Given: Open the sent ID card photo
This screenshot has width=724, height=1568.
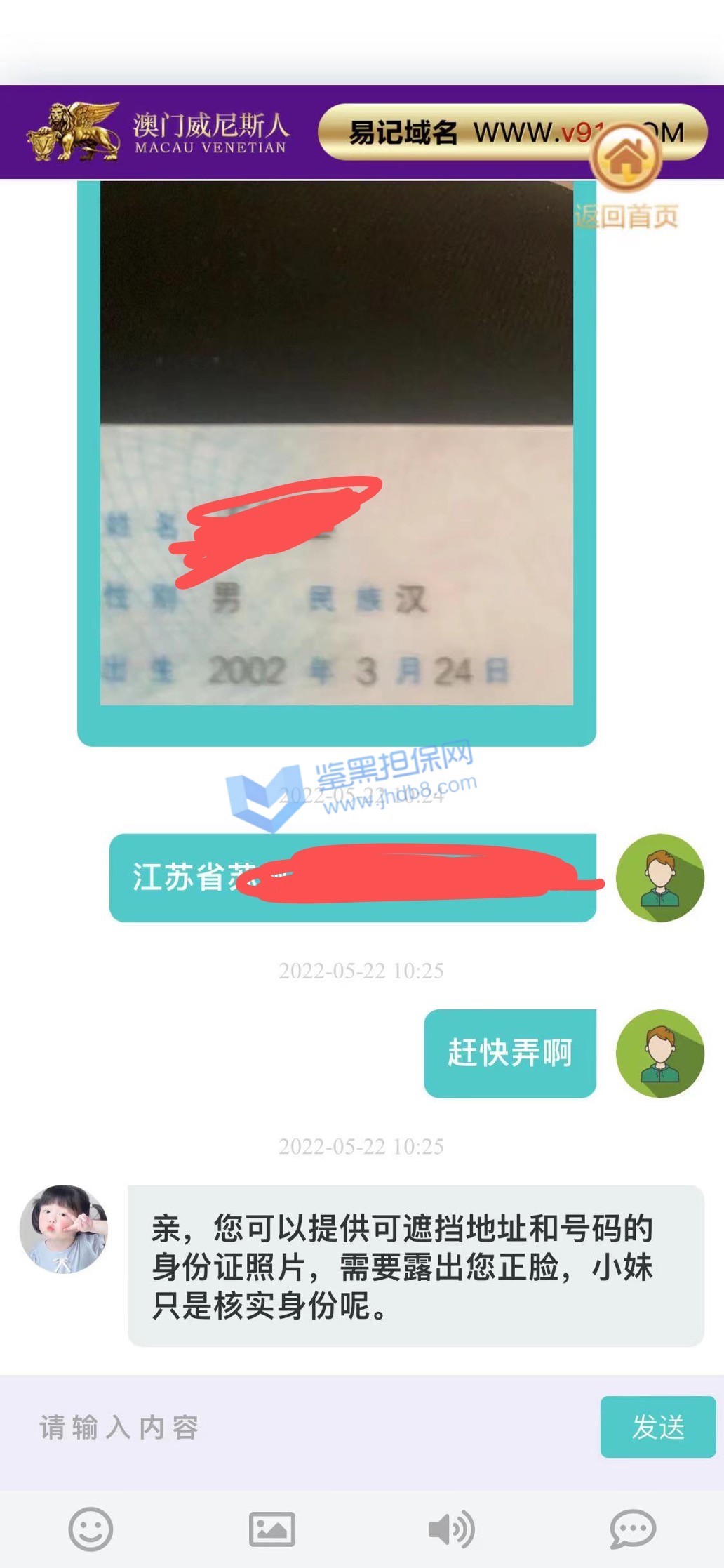Looking at the screenshot, I should coord(337,442).
